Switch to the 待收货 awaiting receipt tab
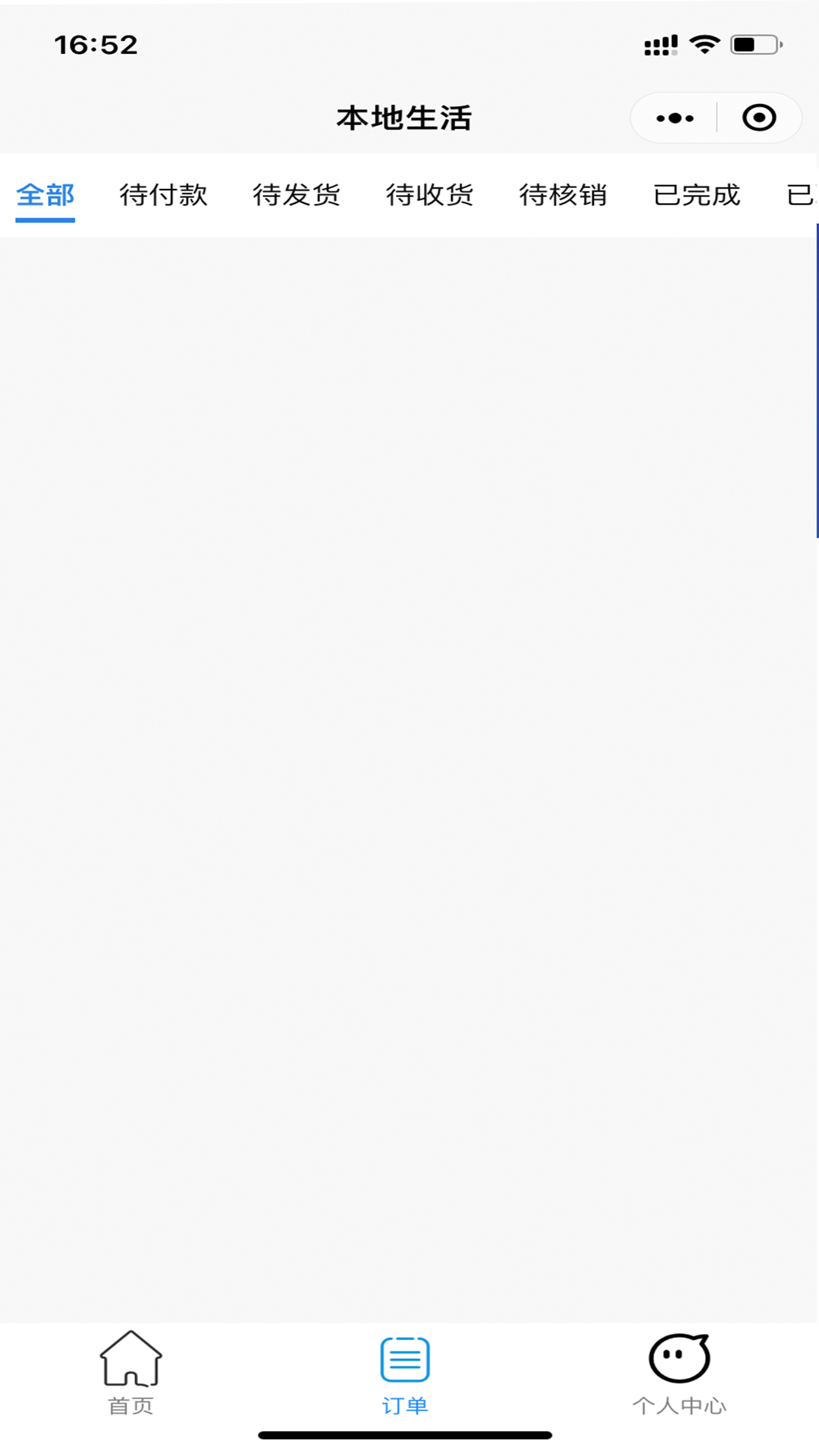The image size is (819, 1456). (429, 195)
